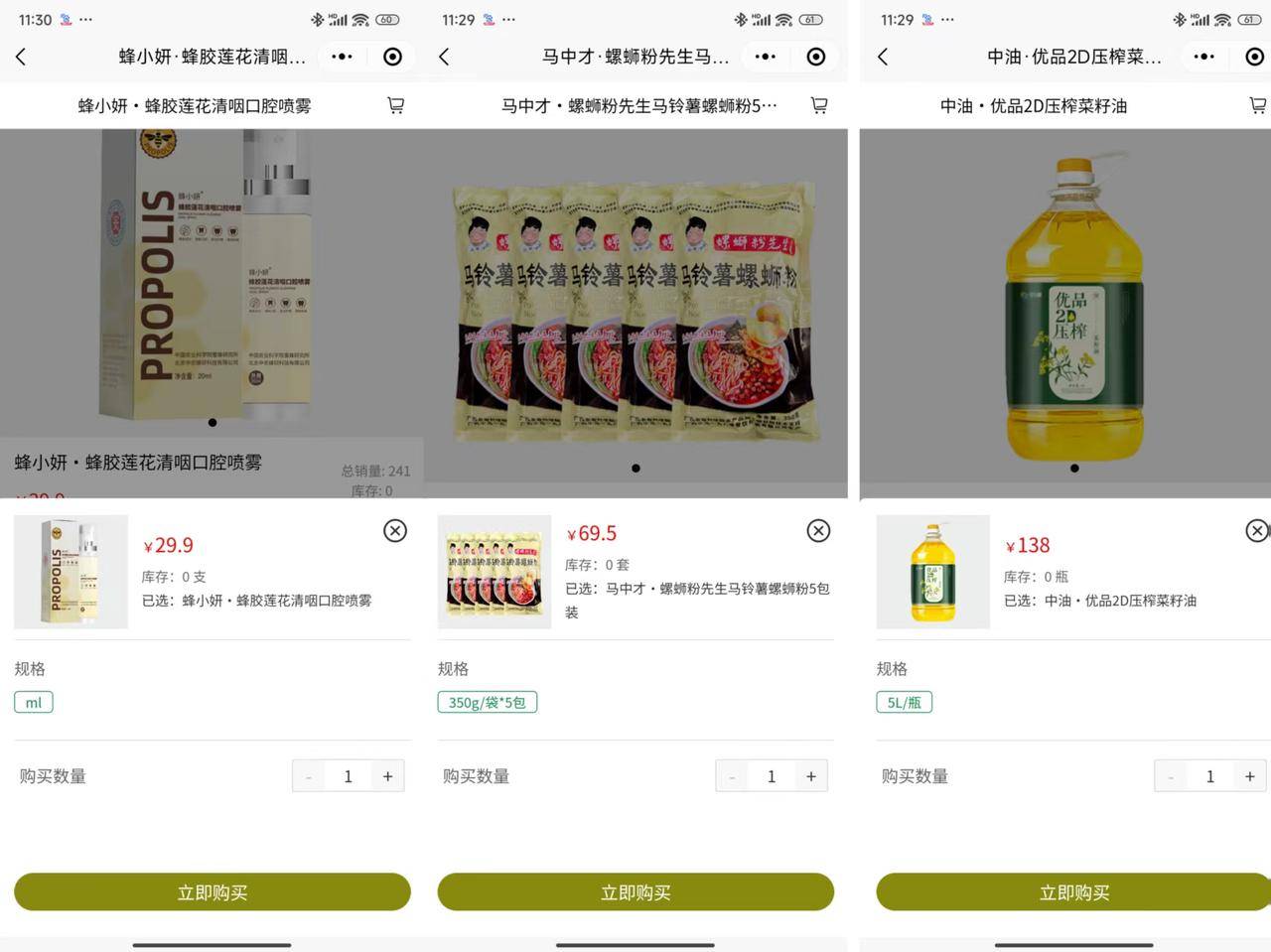Go back from the 中油 压榨菜籽油 page
Viewport: 1271px width, 952px height.
pyautogui.click(x=883, y=58)
